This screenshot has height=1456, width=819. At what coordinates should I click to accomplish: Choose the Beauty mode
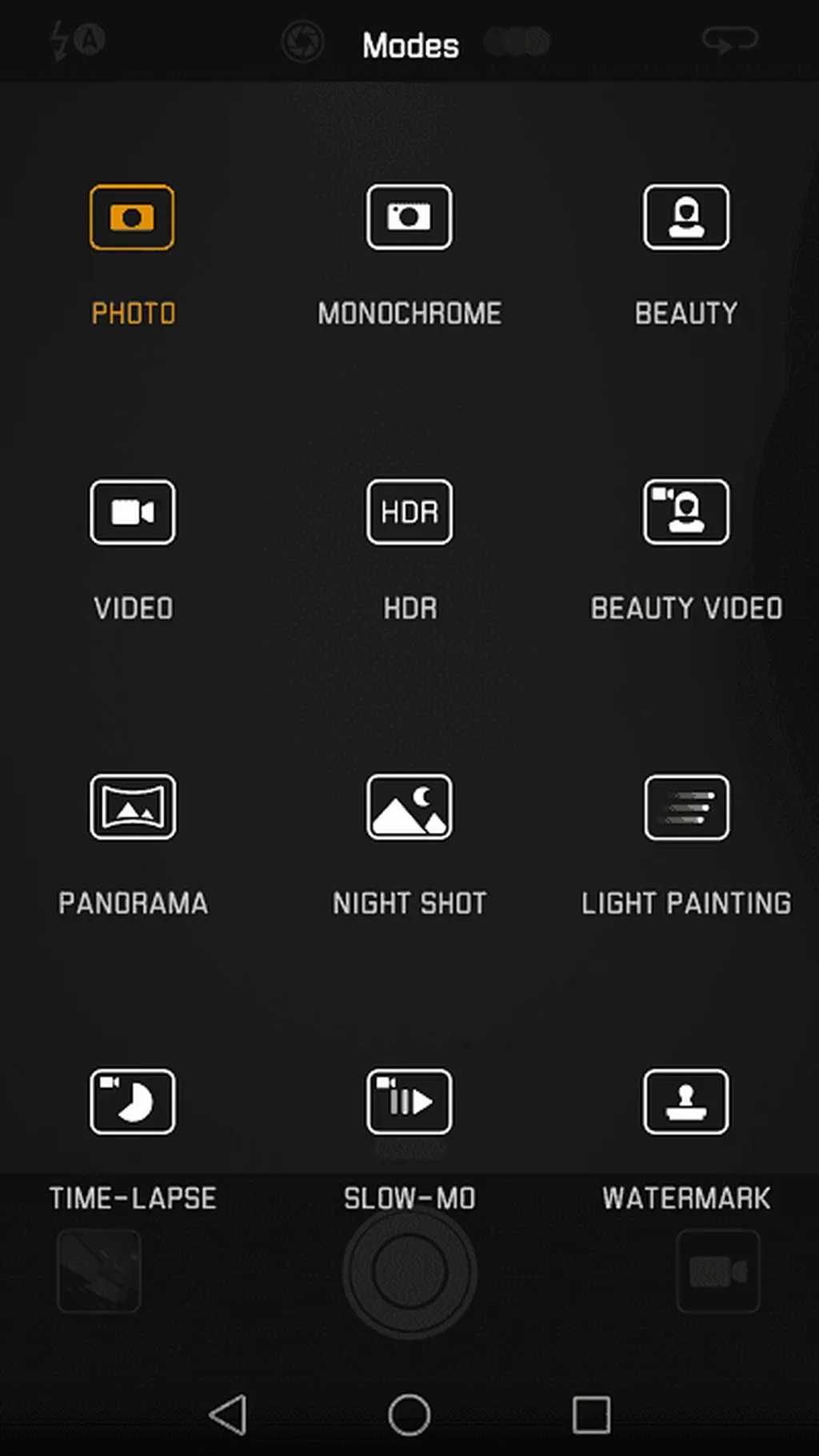click(685, 218)
